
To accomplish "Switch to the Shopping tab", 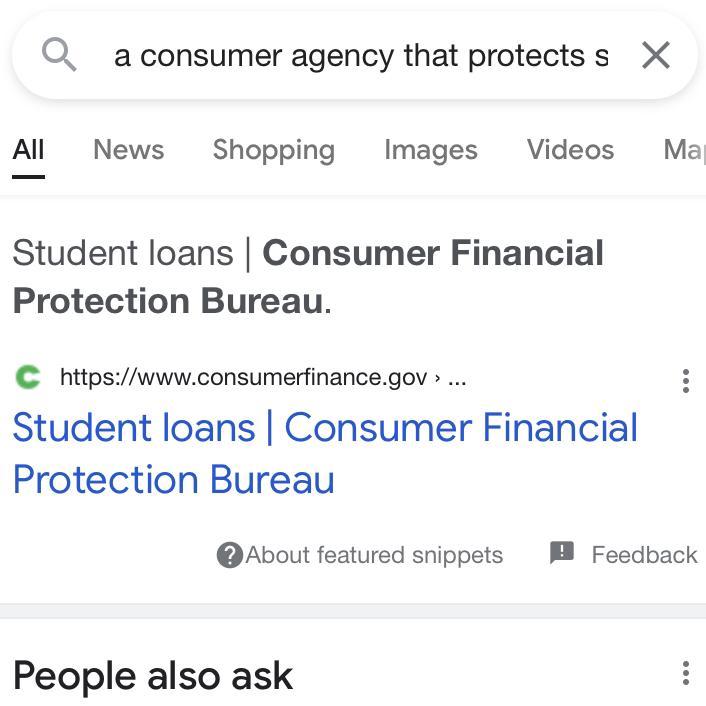I will (x=274, y=150).
